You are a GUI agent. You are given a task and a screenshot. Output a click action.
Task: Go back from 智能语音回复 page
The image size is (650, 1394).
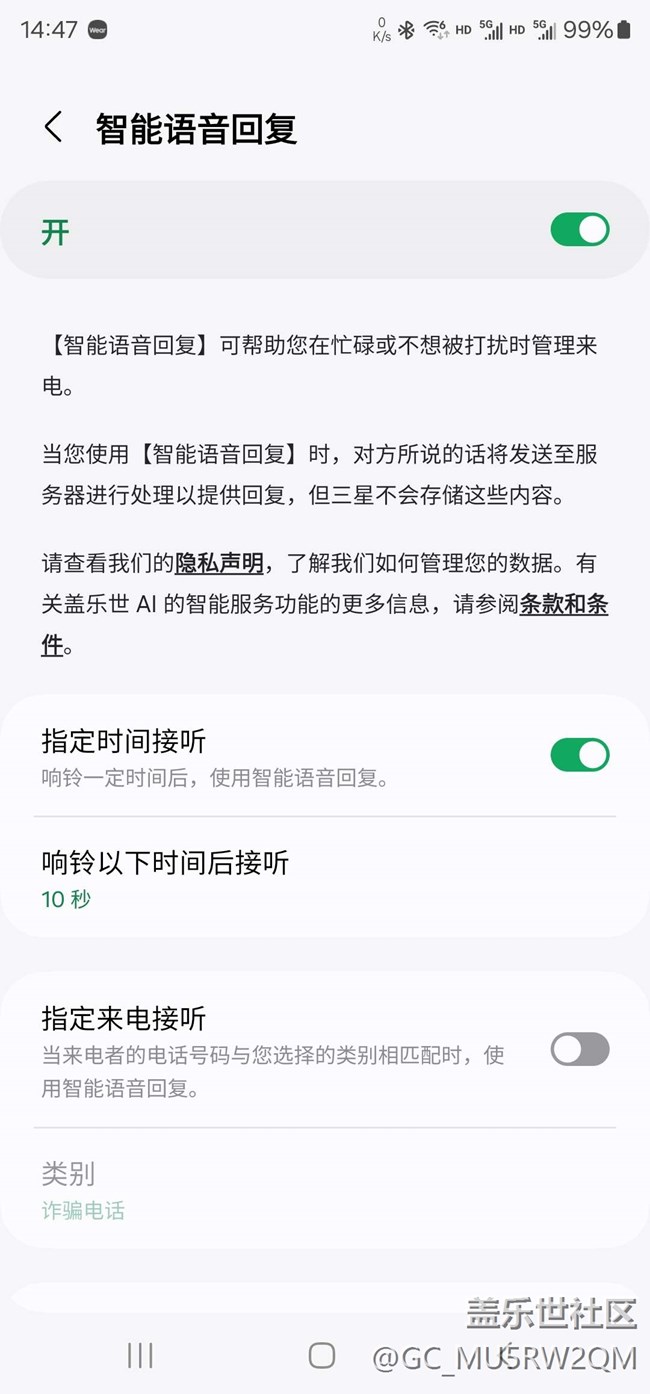(54, 128)
